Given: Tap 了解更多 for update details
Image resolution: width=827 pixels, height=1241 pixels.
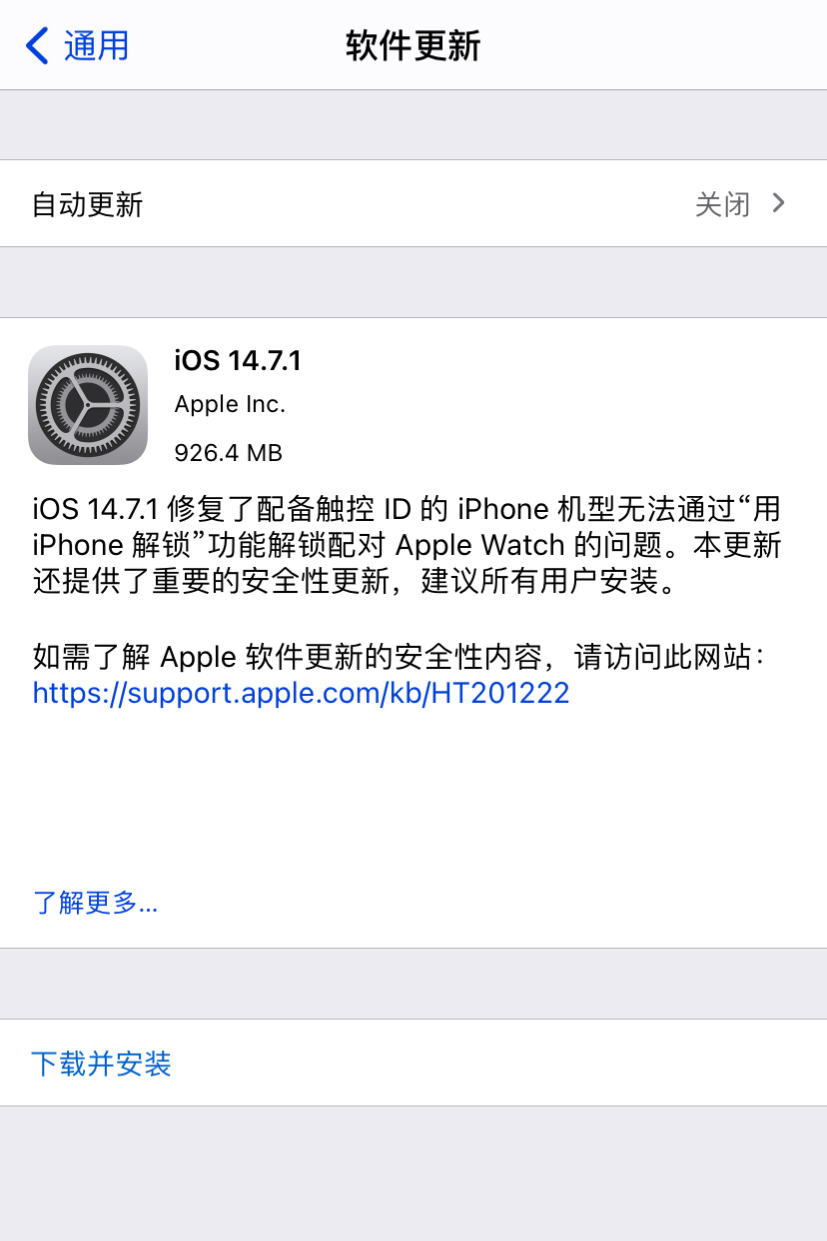Looking at the screenshot, I should click(x=95, y=903).
